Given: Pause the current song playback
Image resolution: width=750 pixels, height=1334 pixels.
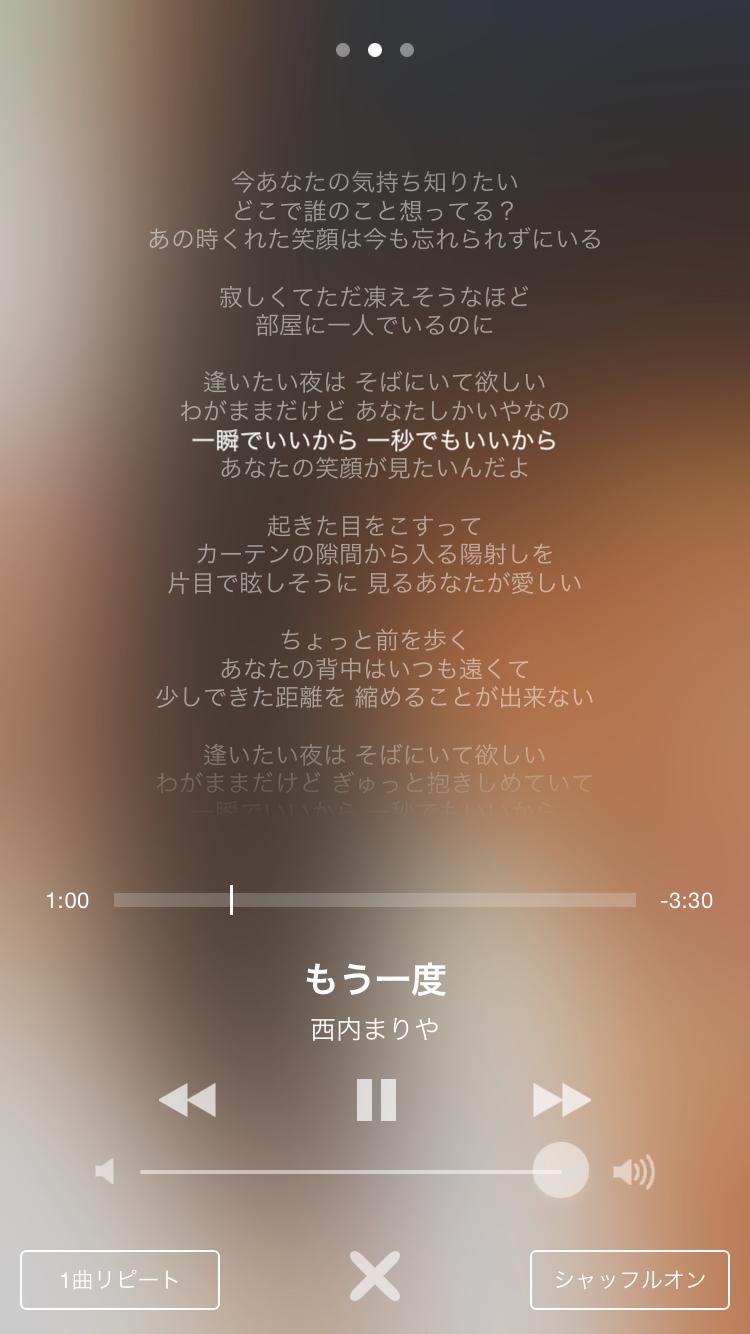Looking at the screenshot, I should pyautogui.click(x=375, y=1098).
